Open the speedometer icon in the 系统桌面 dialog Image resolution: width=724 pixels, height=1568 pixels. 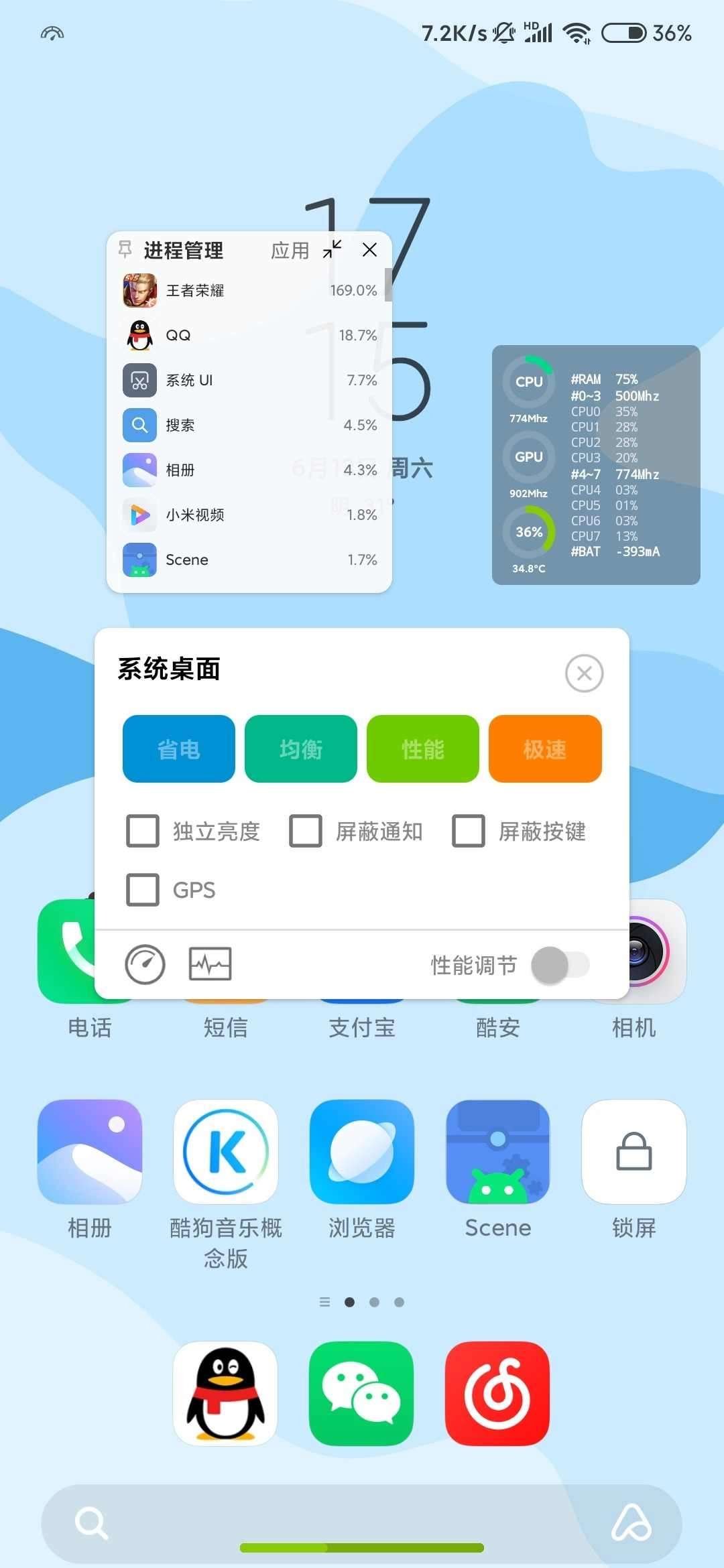(145, 965)
